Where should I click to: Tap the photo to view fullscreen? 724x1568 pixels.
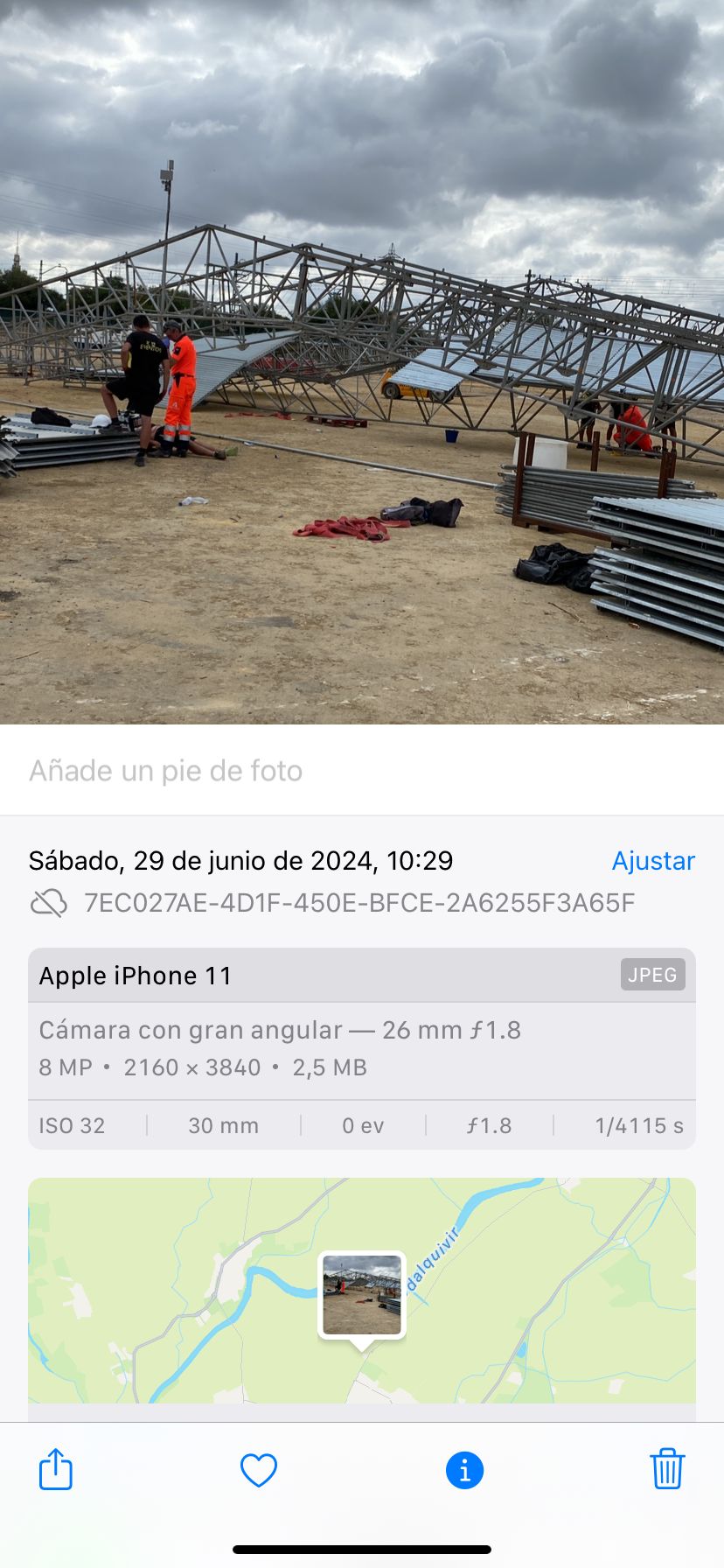(x=362, y=362)
